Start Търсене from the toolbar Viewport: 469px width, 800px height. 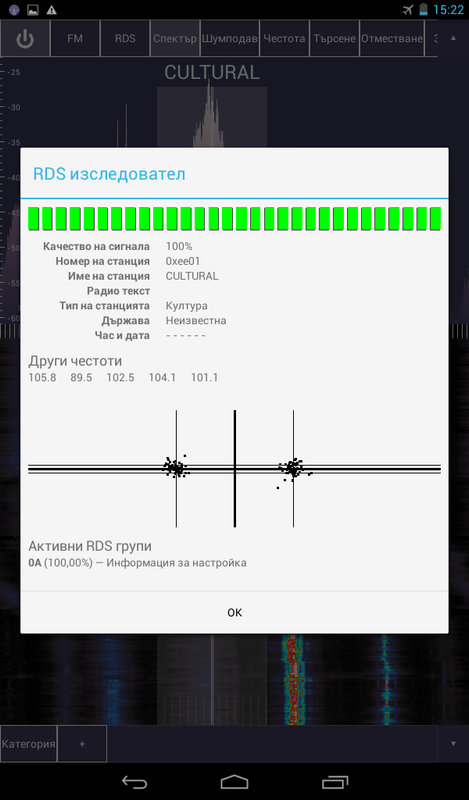click(x=334, y=38)
